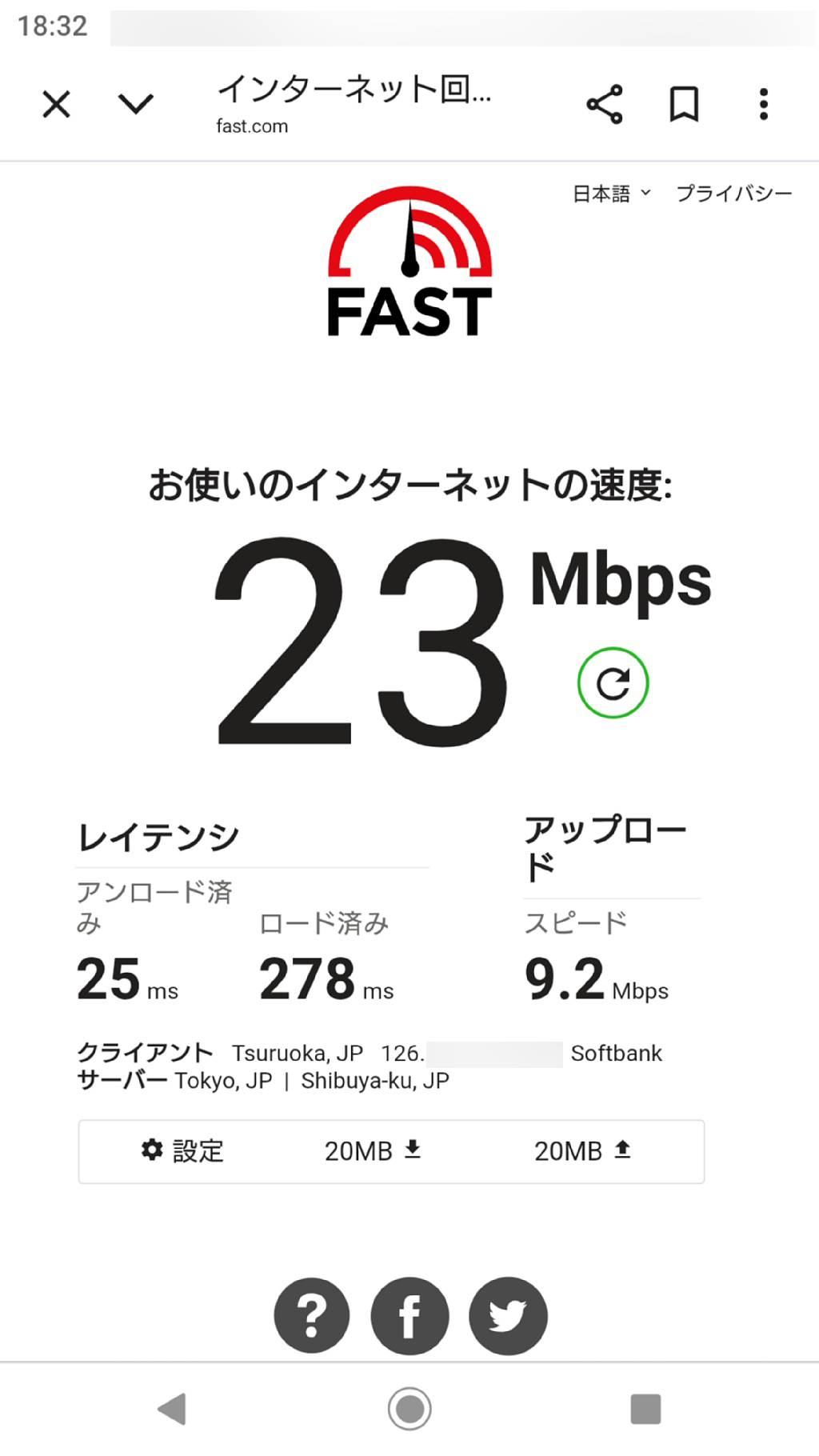Share the result on Twitter

pyautogui.click(x=508, y=1315)
